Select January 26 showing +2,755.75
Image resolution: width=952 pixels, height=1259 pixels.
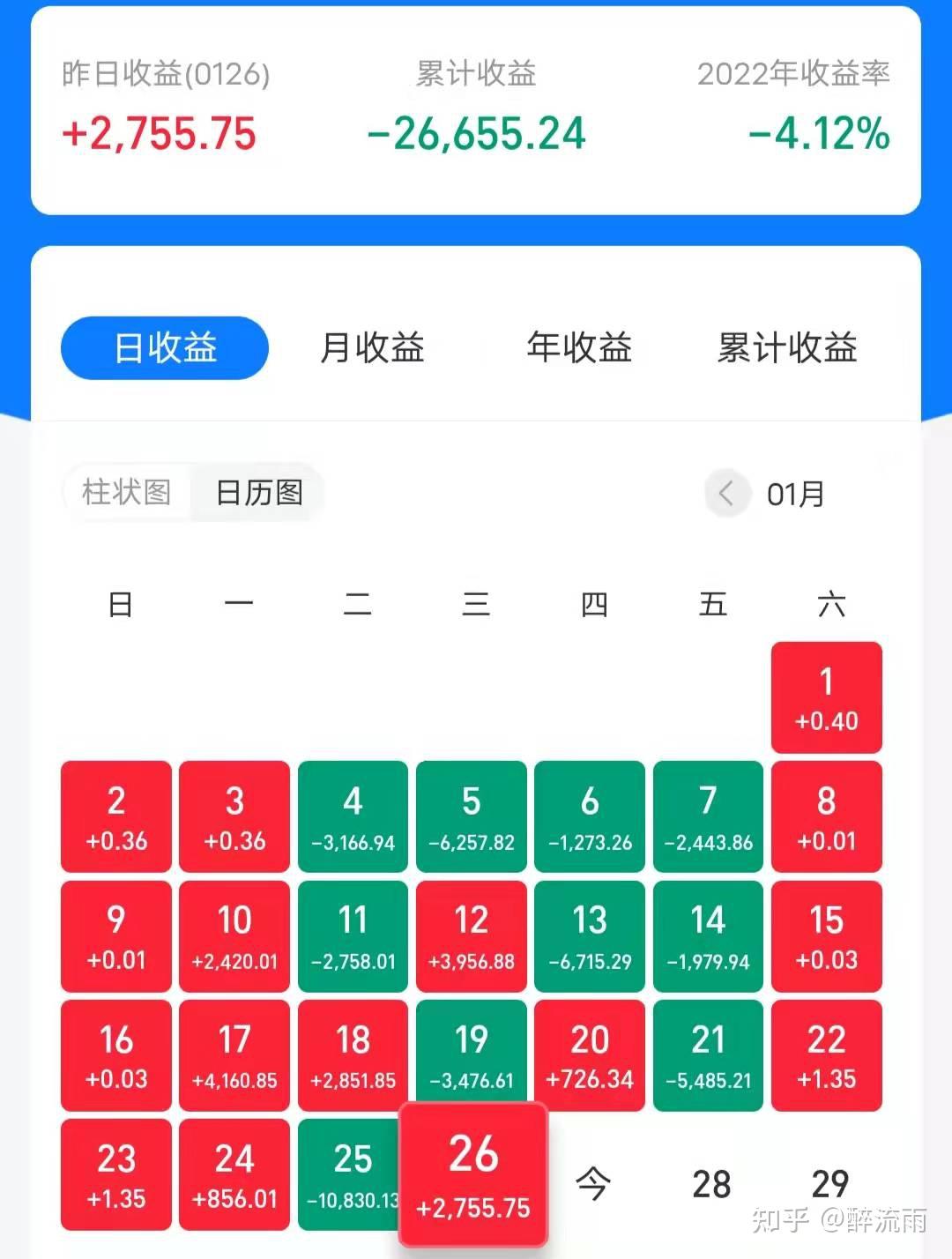coord(472,1173)
